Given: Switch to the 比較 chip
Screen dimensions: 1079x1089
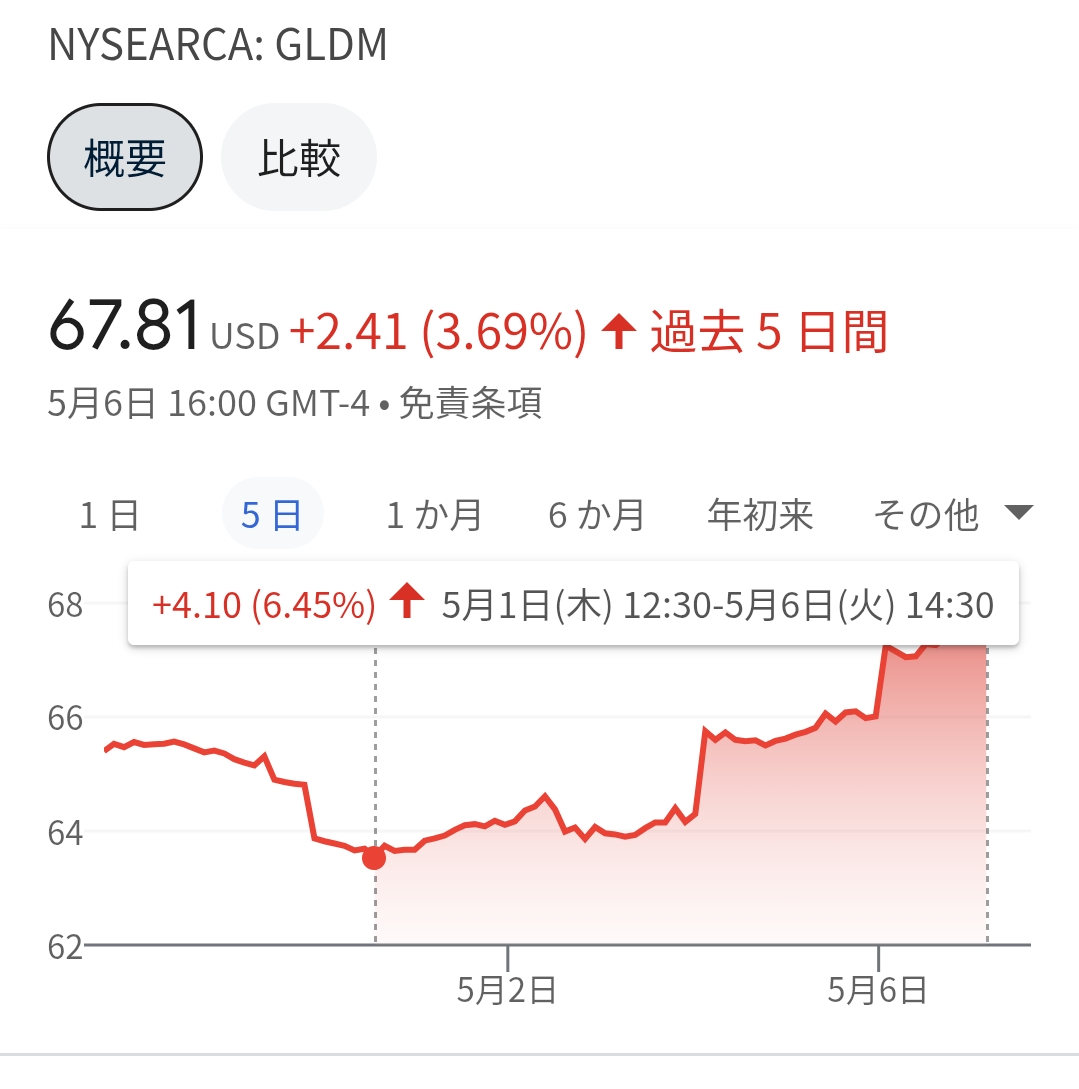Looking at the screenshot, I should pos(299,158).
